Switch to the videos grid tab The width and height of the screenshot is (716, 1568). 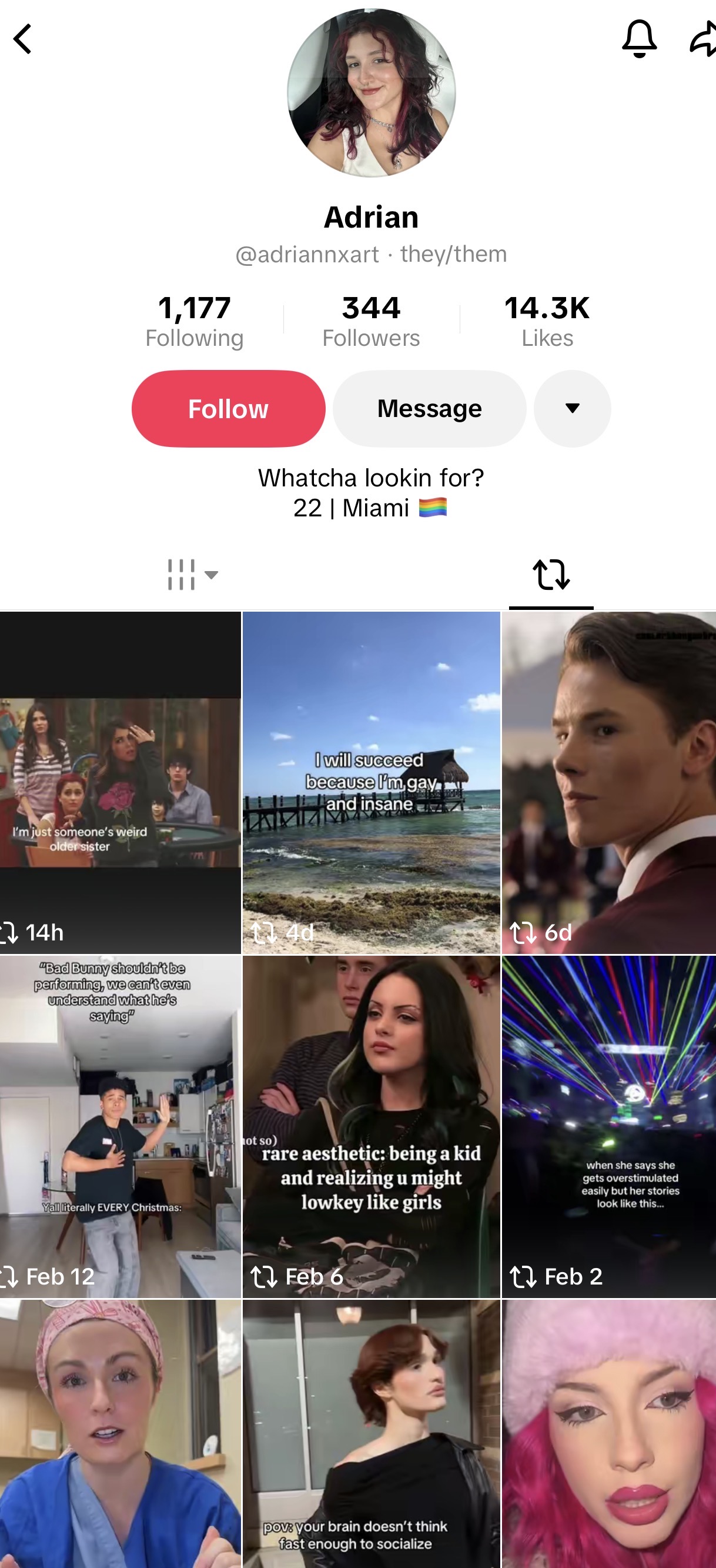pyautogui.click(x=191, y=574)
